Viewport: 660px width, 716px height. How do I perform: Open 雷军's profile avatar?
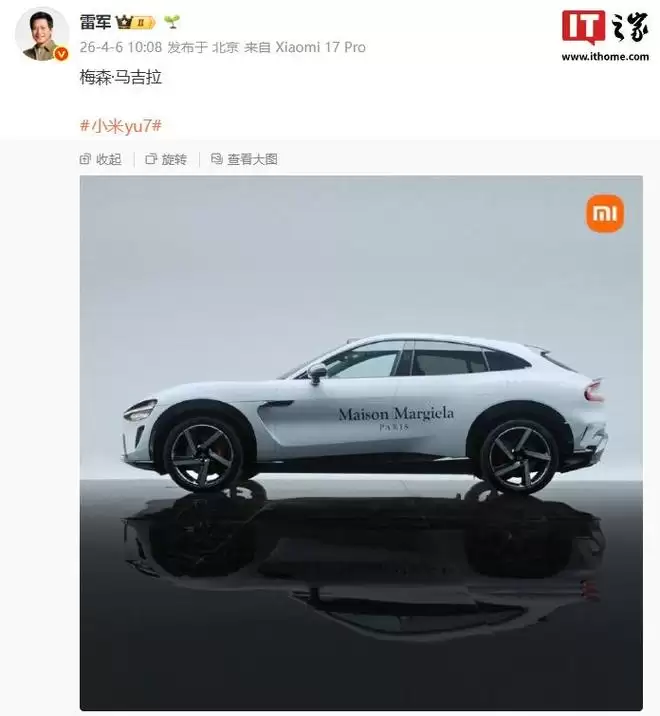point(42,33)
